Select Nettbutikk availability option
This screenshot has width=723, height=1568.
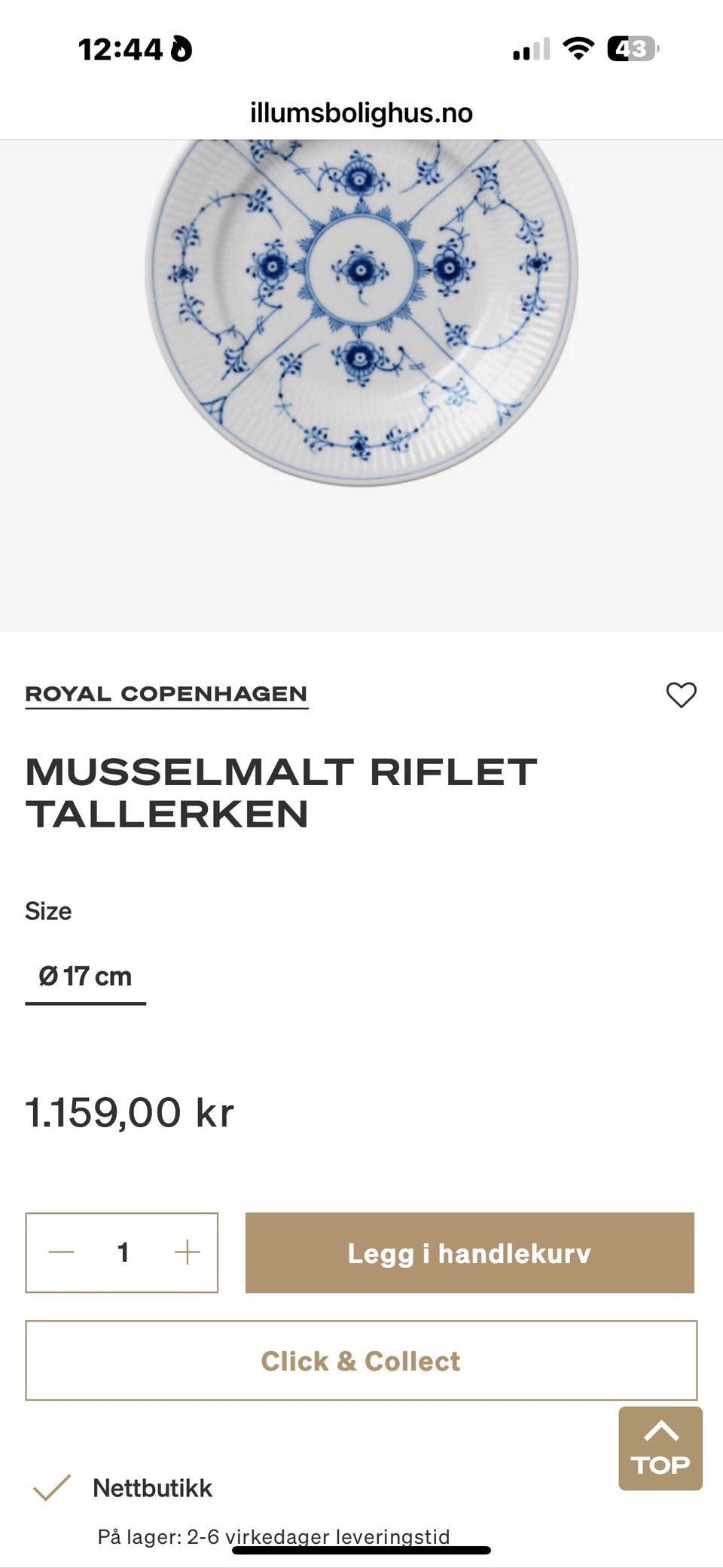point(152,1488)
